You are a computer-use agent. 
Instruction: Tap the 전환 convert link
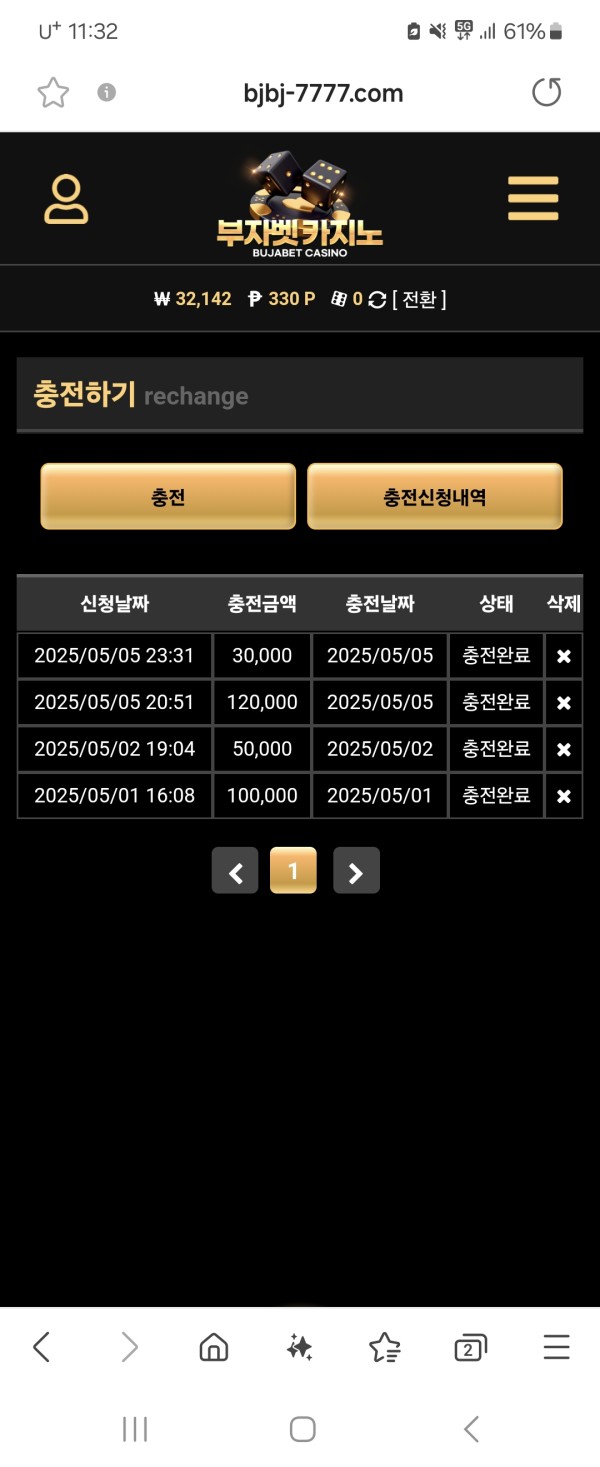coord(420,299)
